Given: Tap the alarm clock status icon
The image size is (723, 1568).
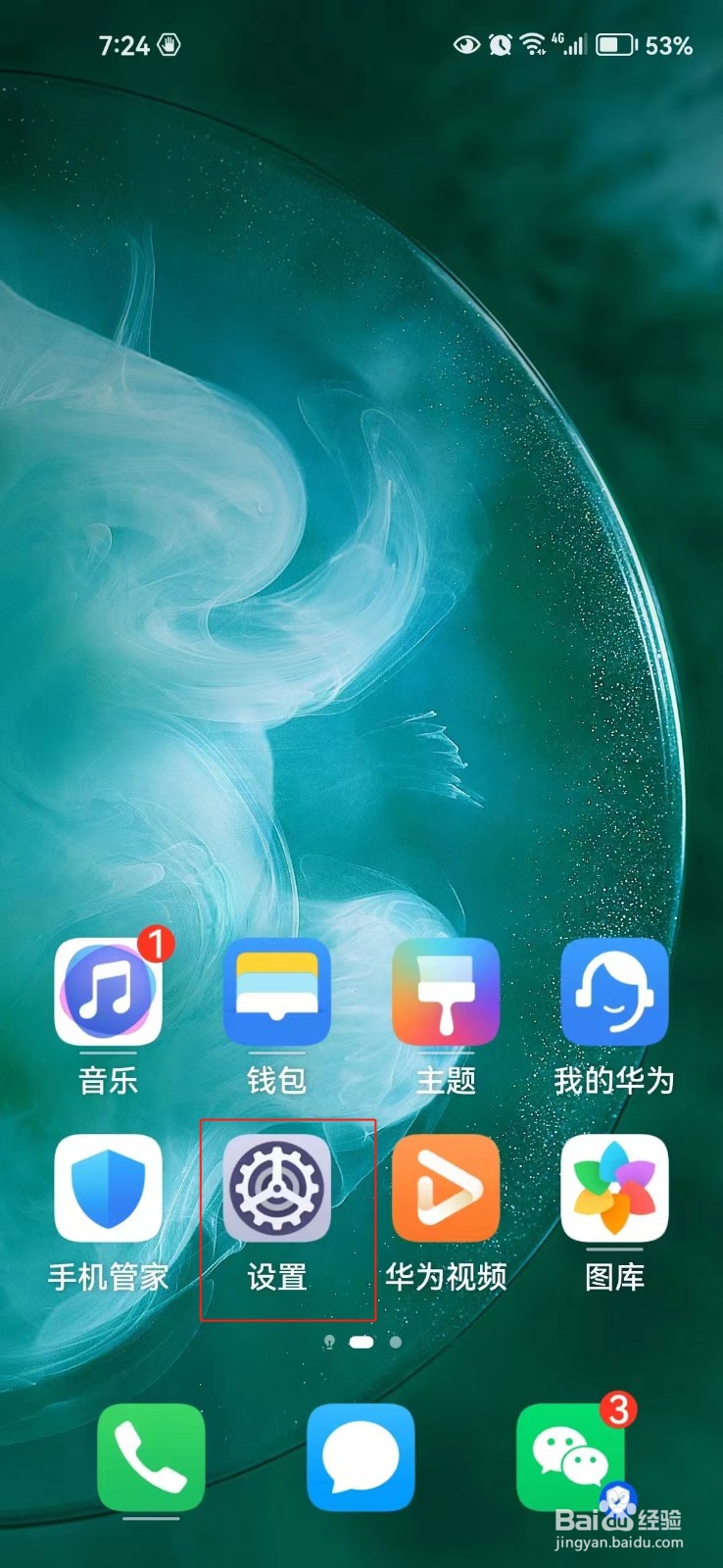Looking at the screenshot, I should click(501, 43).
